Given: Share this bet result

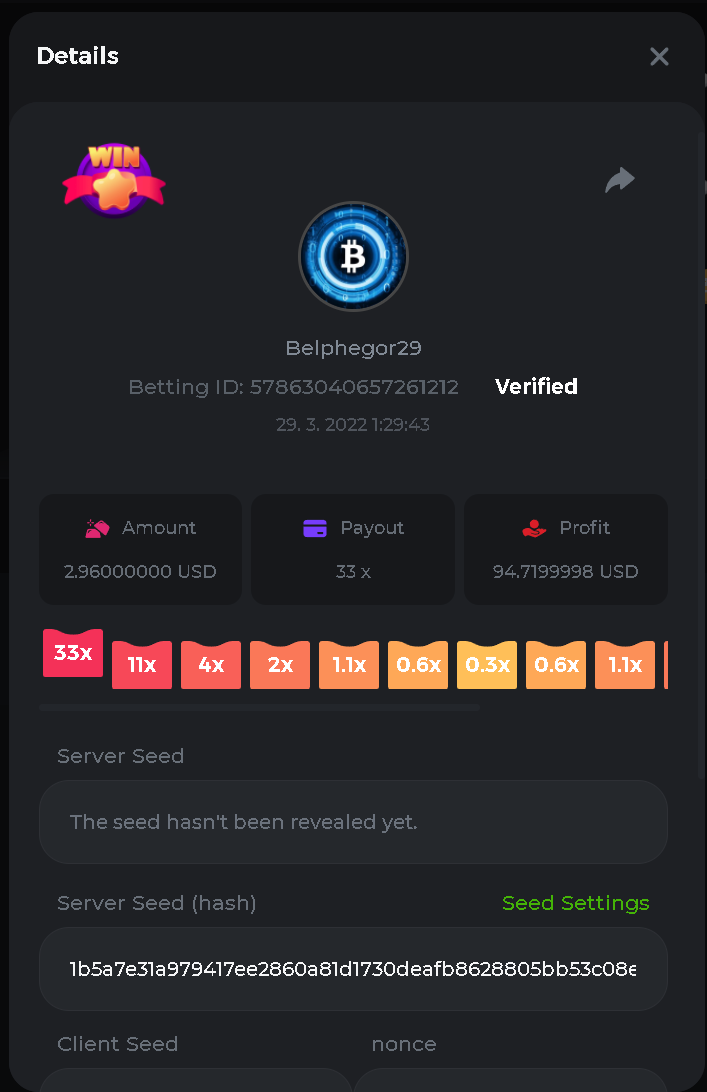Looking at the screenshot, I should click(x=620, y=180).
